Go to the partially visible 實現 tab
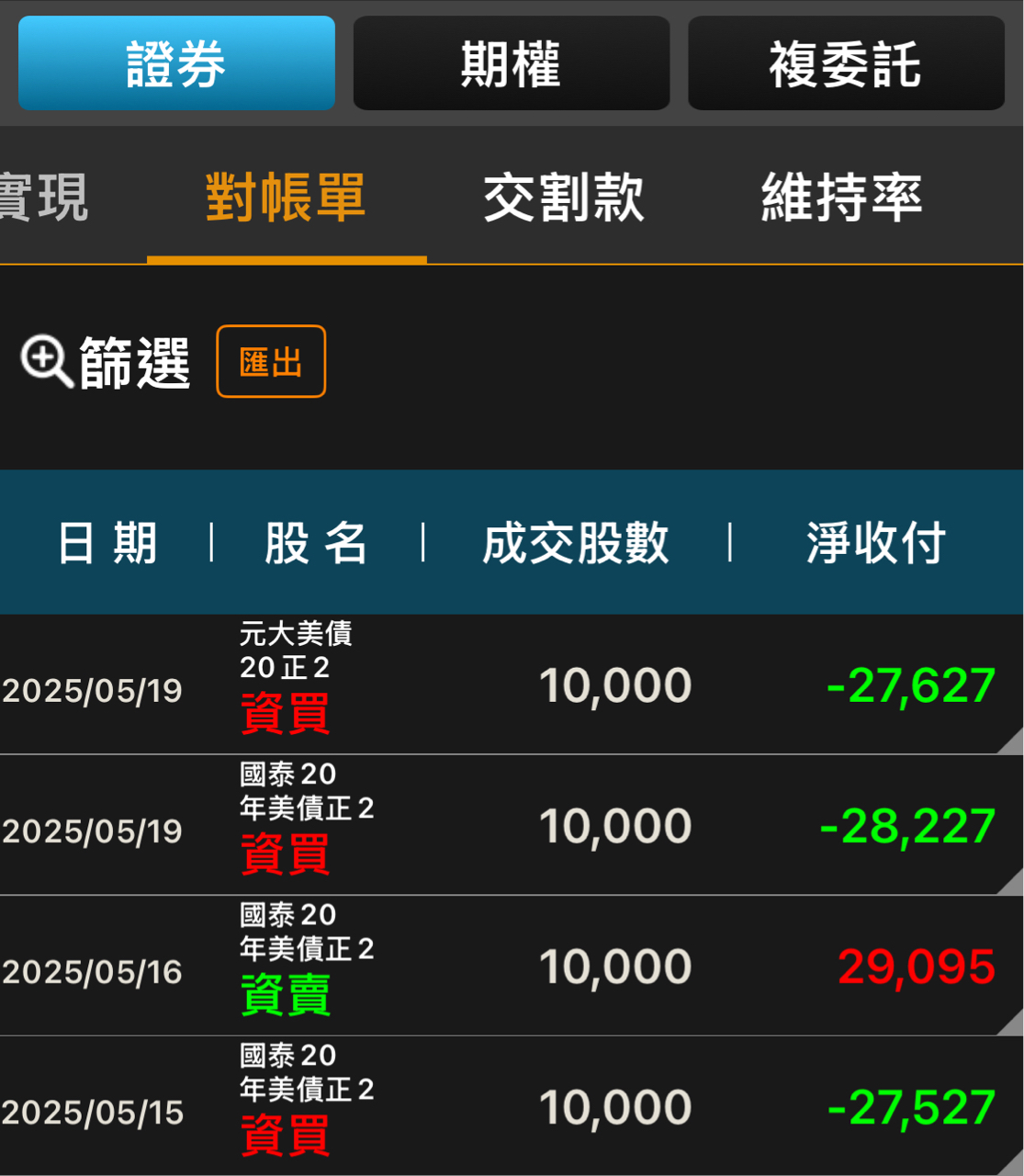 [x=44, y=198]
